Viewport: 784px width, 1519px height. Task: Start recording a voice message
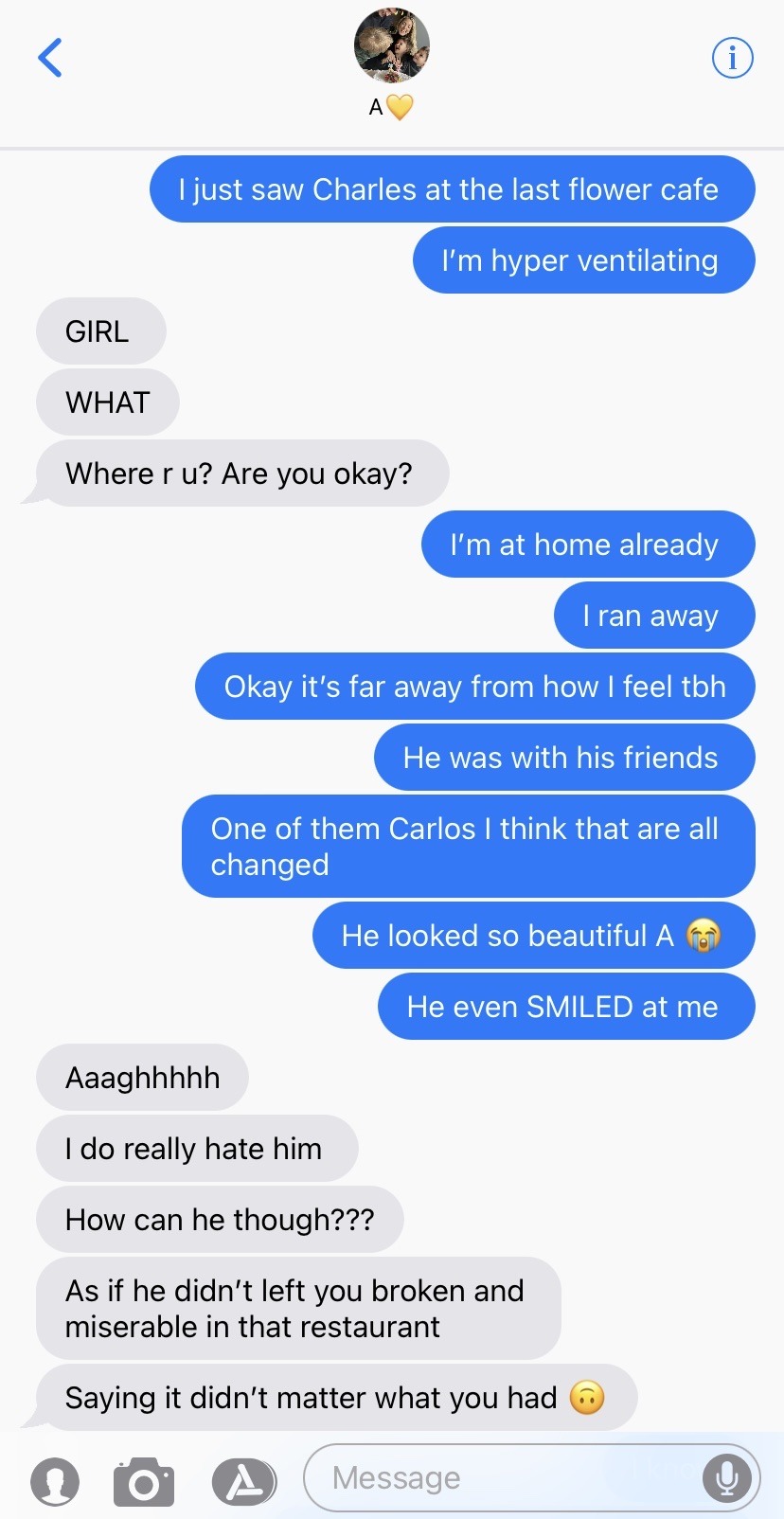click(726, 1477)
